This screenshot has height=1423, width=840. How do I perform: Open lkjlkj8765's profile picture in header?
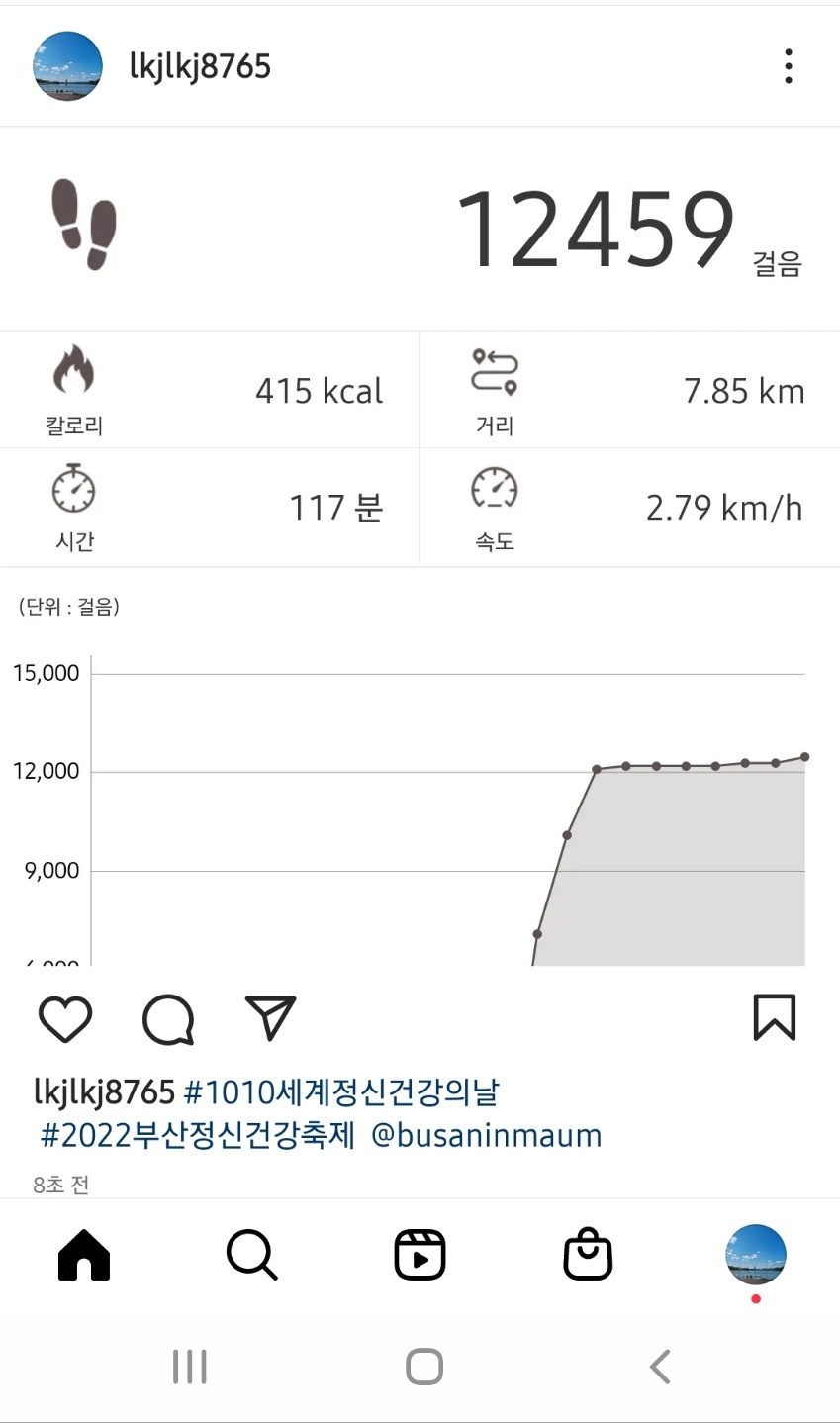coord(67,66)
